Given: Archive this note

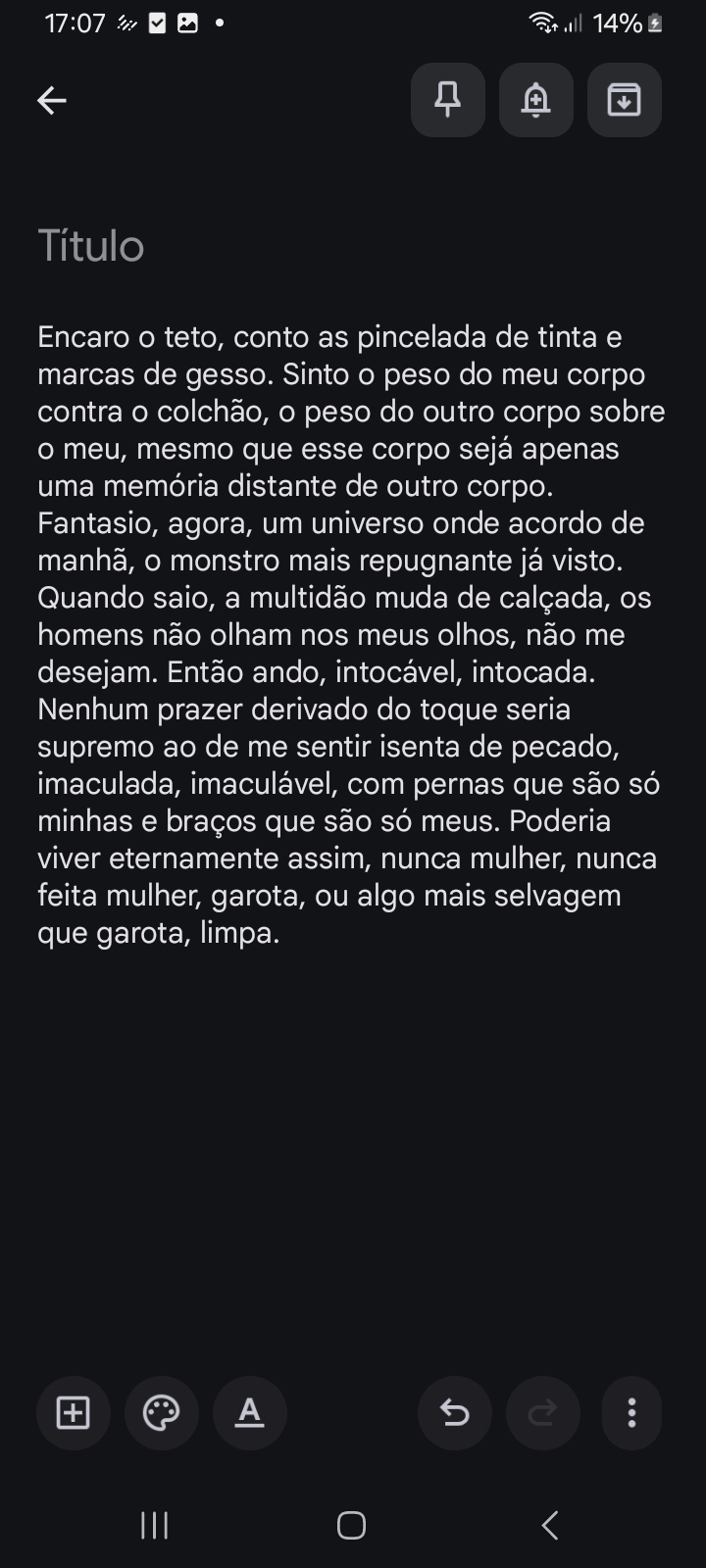Looking at the screenshot, I should point(625,100).
